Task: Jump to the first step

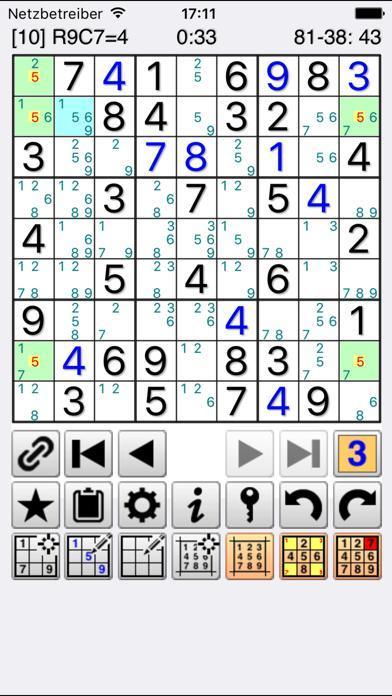Action: click(89, 453)
